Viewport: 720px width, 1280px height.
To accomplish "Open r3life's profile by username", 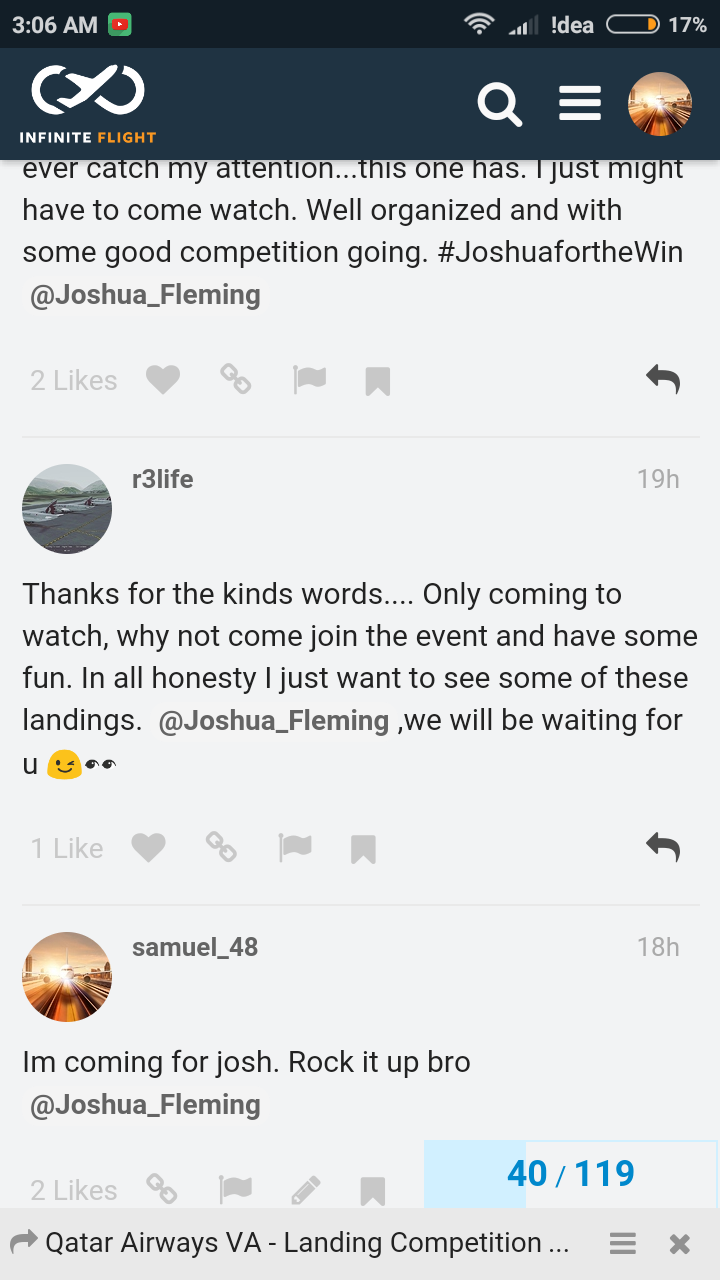I will (162, 479).
